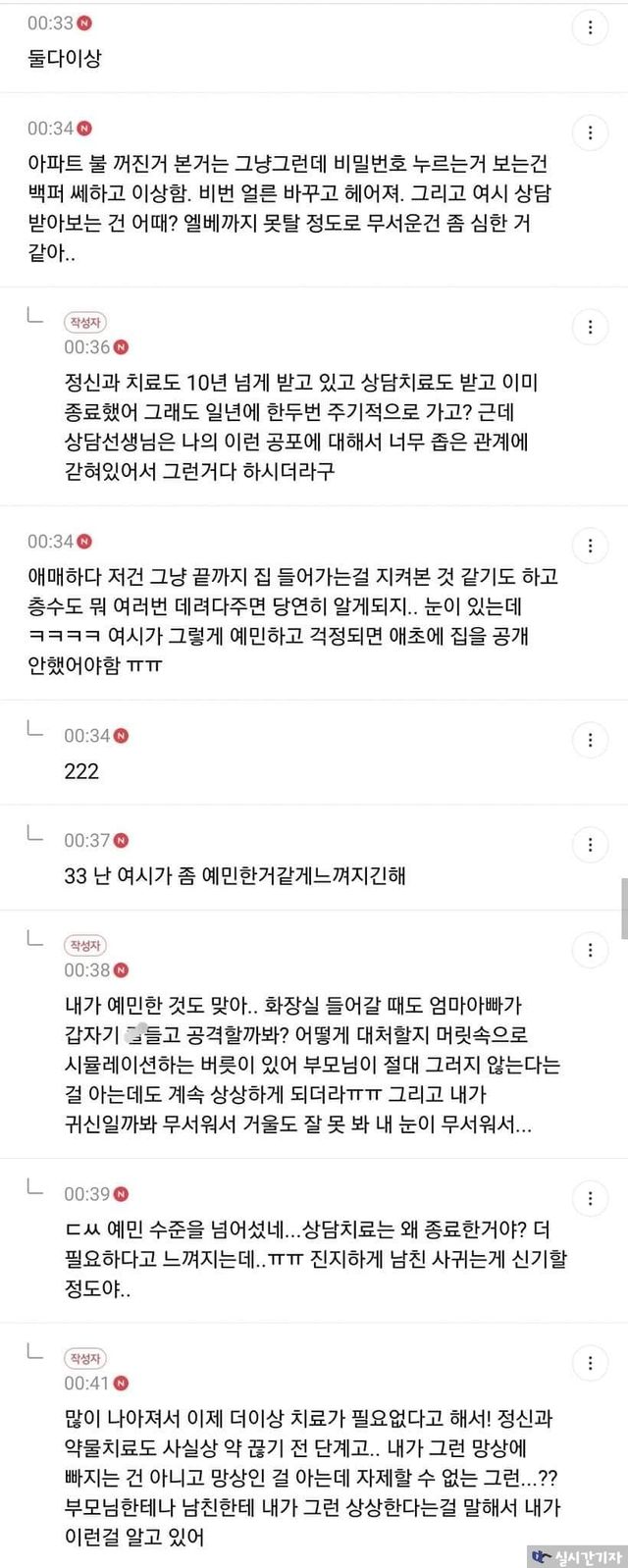Open overflow menu on author's 00:36 reply
628x1568 pixels.
(x=590, y=327)
